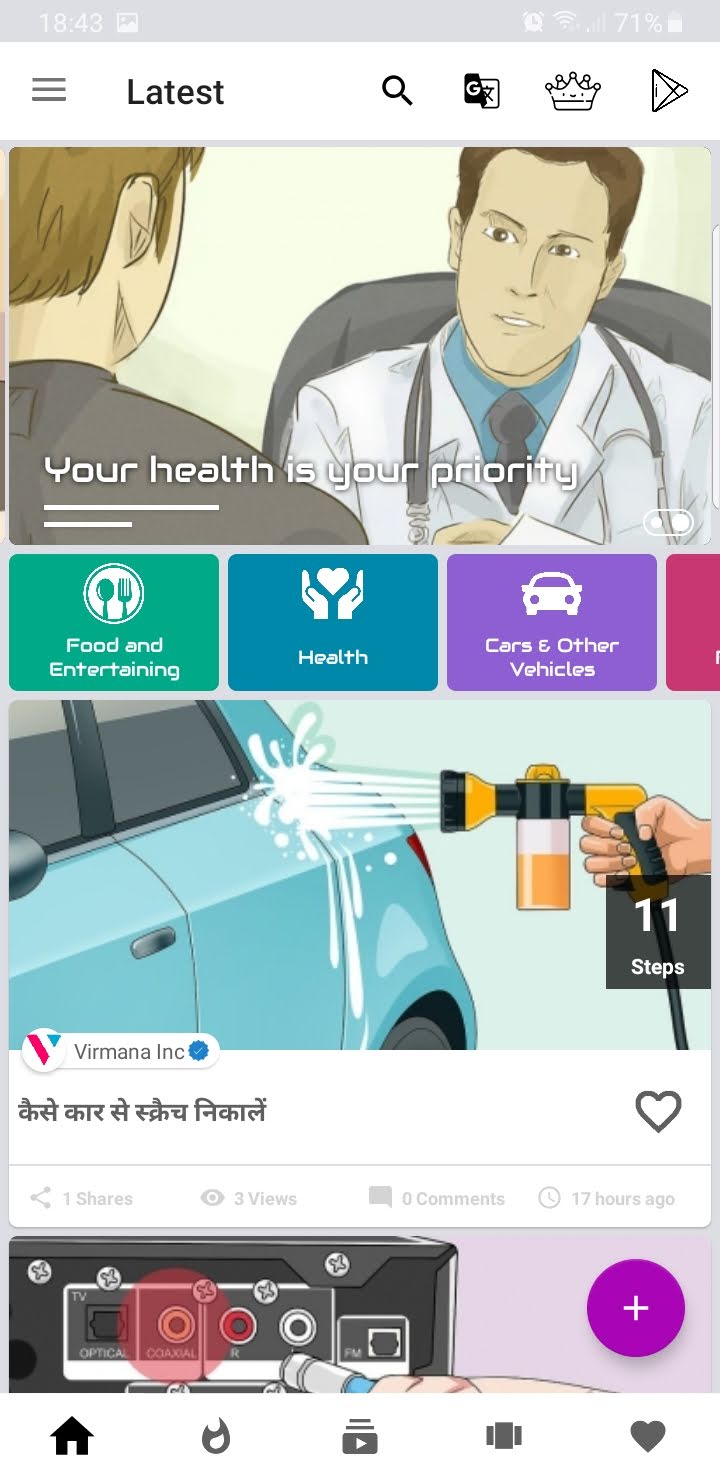Viewport: 720px width, 1480px height.
Task: Open Cars & Other Vehicles category
Action: click(x=552, y=622)
